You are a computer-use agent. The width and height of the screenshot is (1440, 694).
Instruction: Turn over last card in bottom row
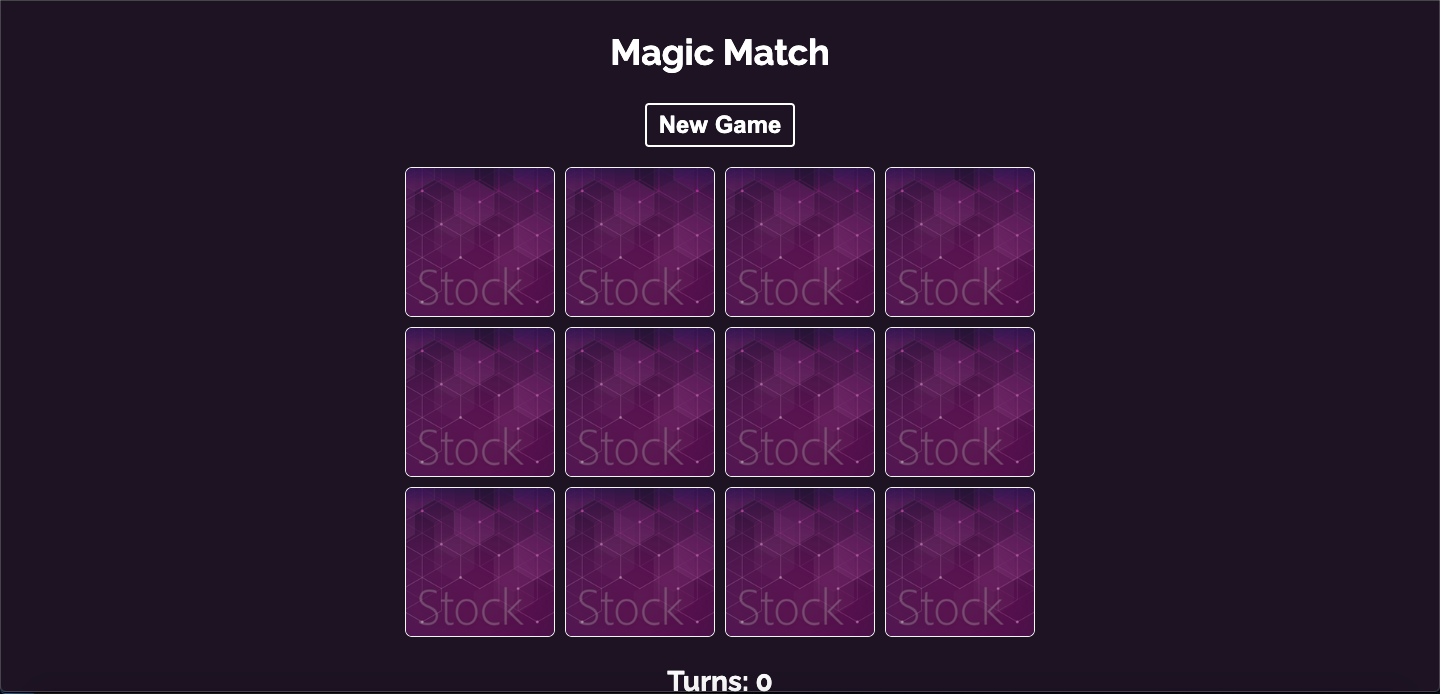[960, 562]
